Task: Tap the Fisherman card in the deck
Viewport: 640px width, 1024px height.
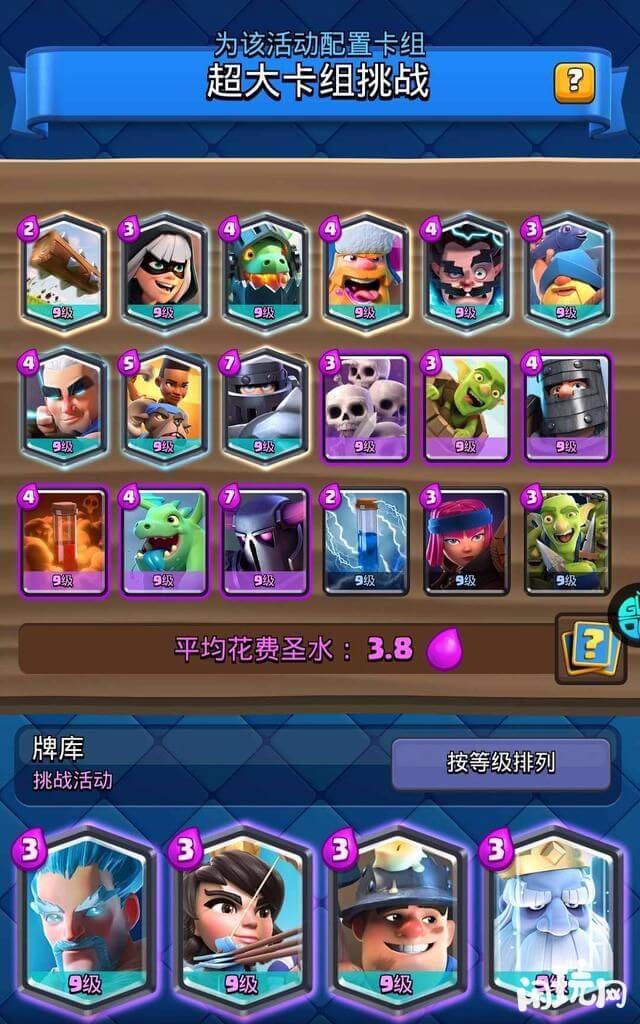Action: [x=566, y=269]
